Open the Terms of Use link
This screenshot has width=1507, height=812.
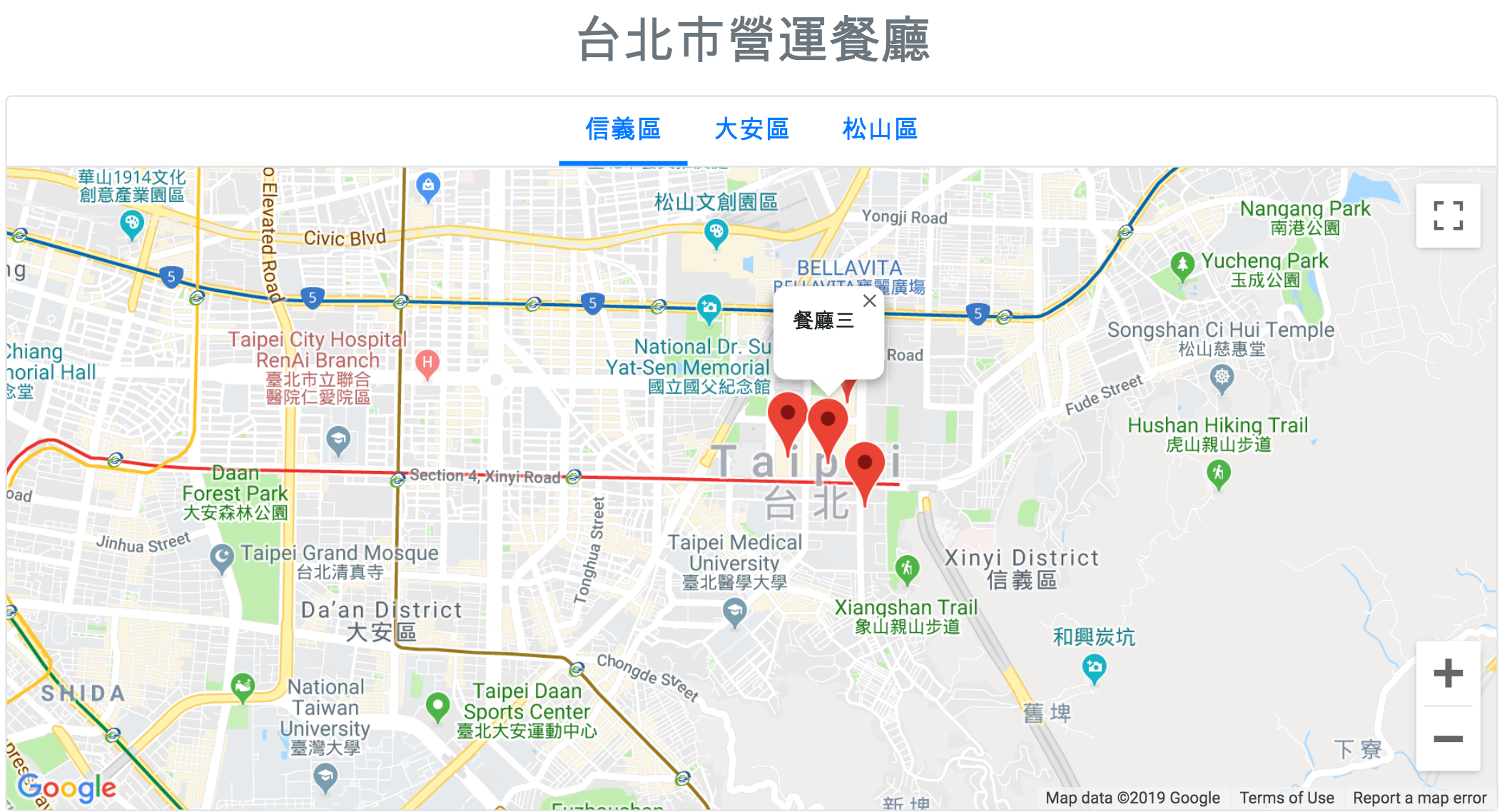click(1286, 798)
